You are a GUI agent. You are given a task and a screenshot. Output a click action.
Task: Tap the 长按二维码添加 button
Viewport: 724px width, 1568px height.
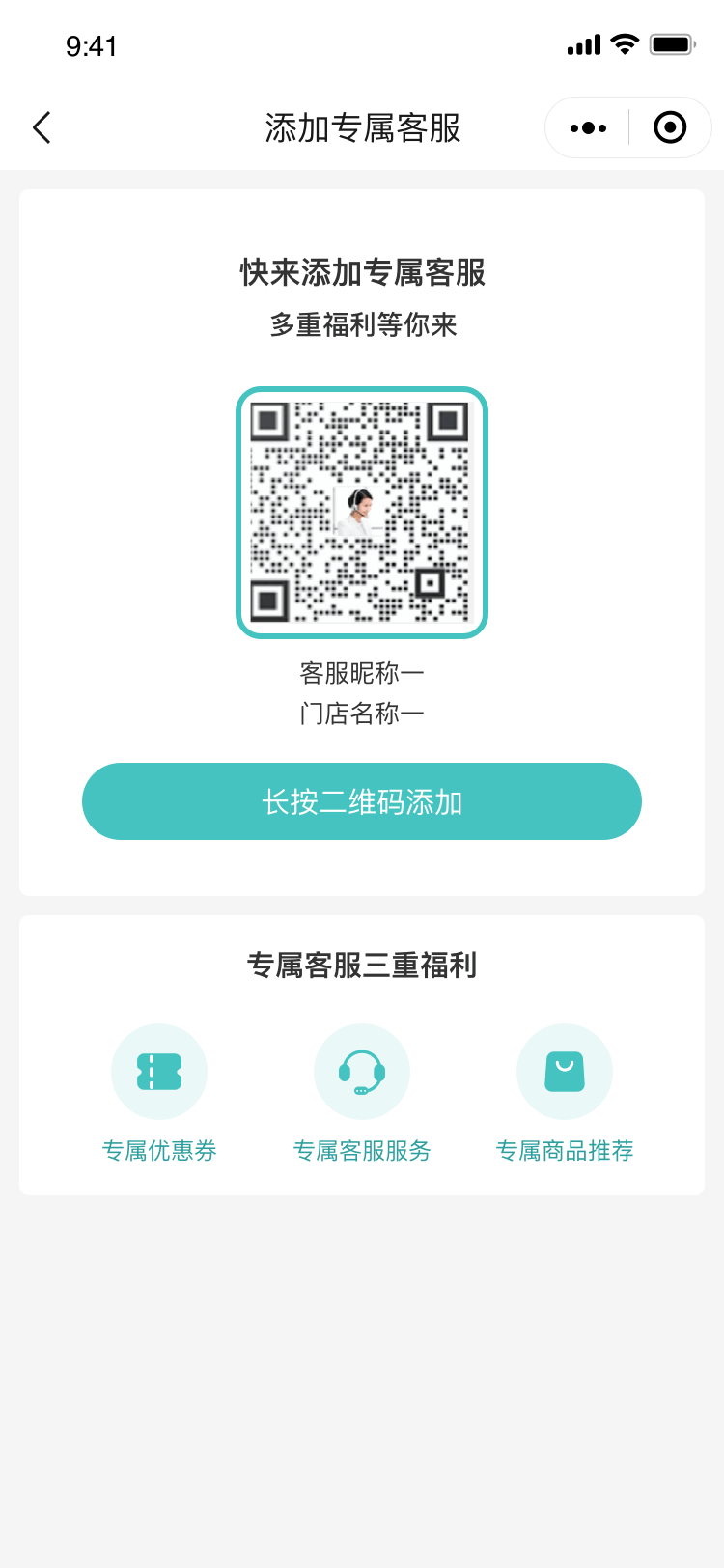click(x=362, y=801)
